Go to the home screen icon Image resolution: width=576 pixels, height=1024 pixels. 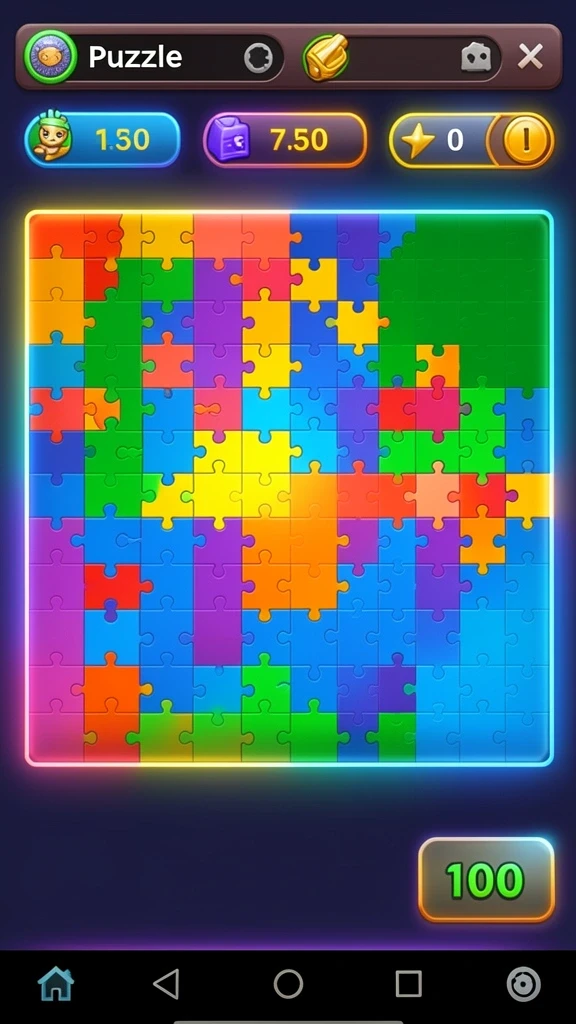56,984
